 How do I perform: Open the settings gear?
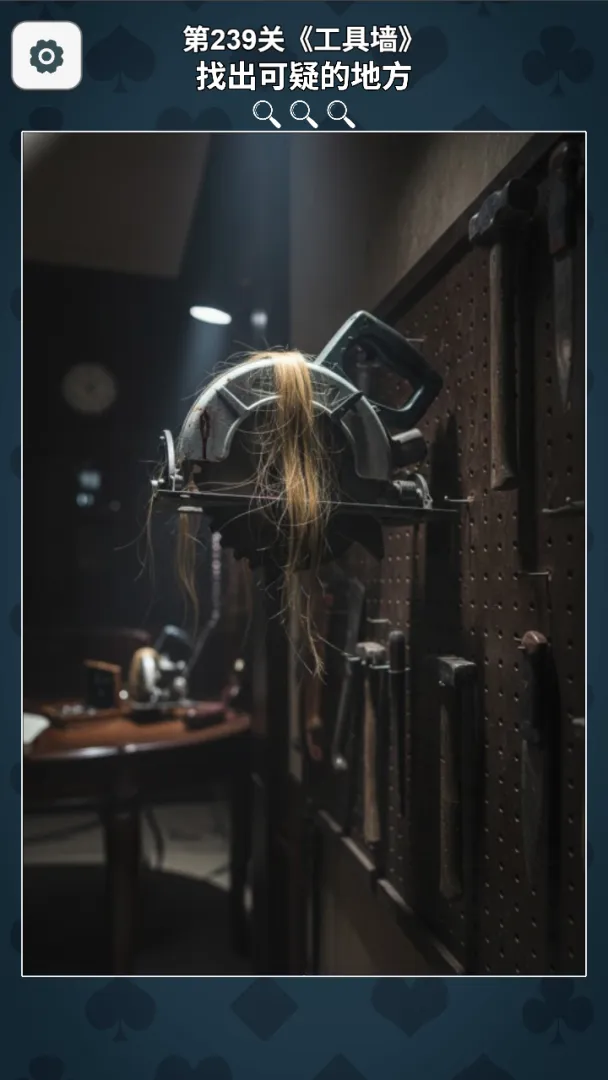(x=46, y=56)
